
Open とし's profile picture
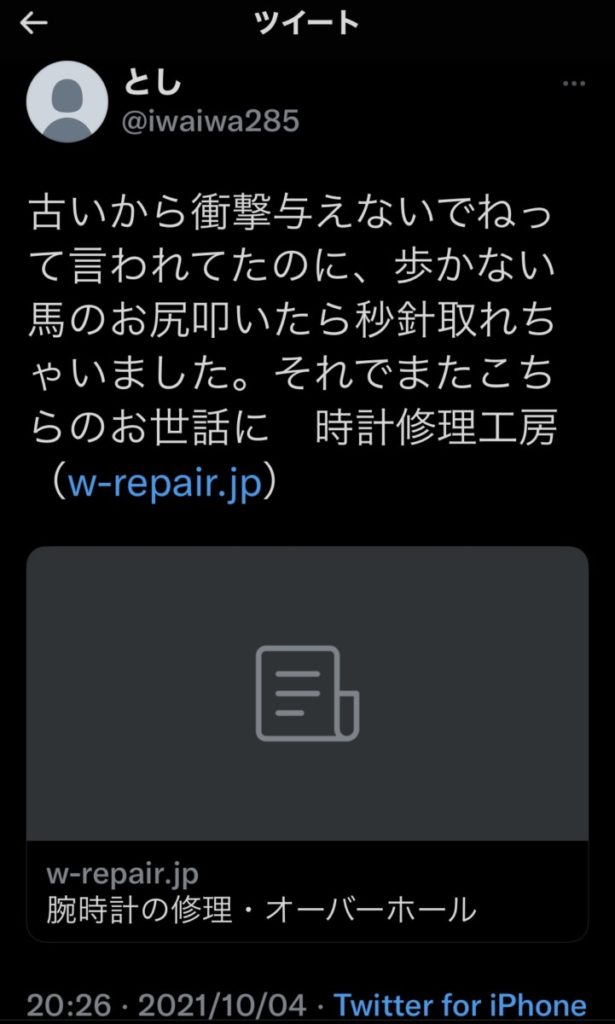(67, 102)
